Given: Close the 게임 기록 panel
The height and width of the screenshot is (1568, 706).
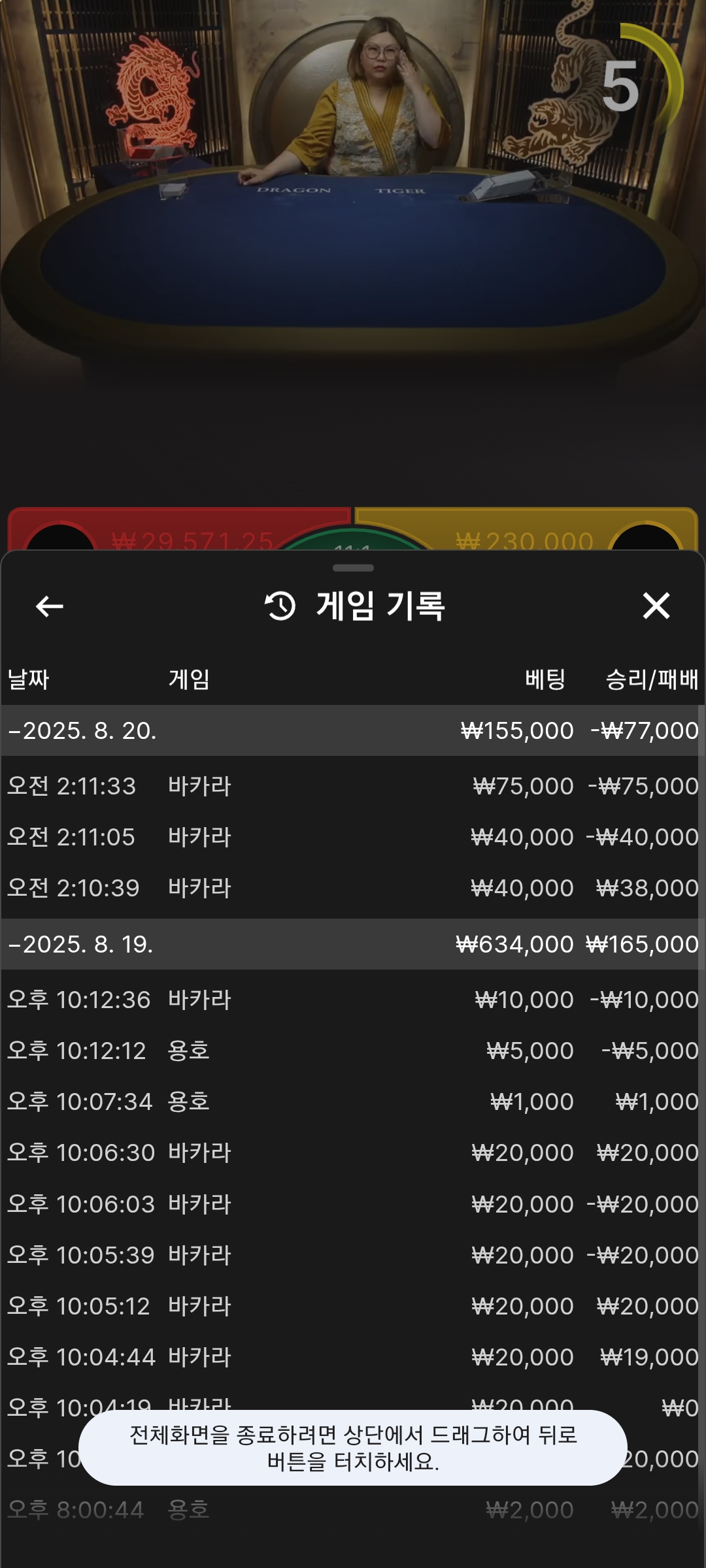Looking at the screenshot, I should point(656,606).
